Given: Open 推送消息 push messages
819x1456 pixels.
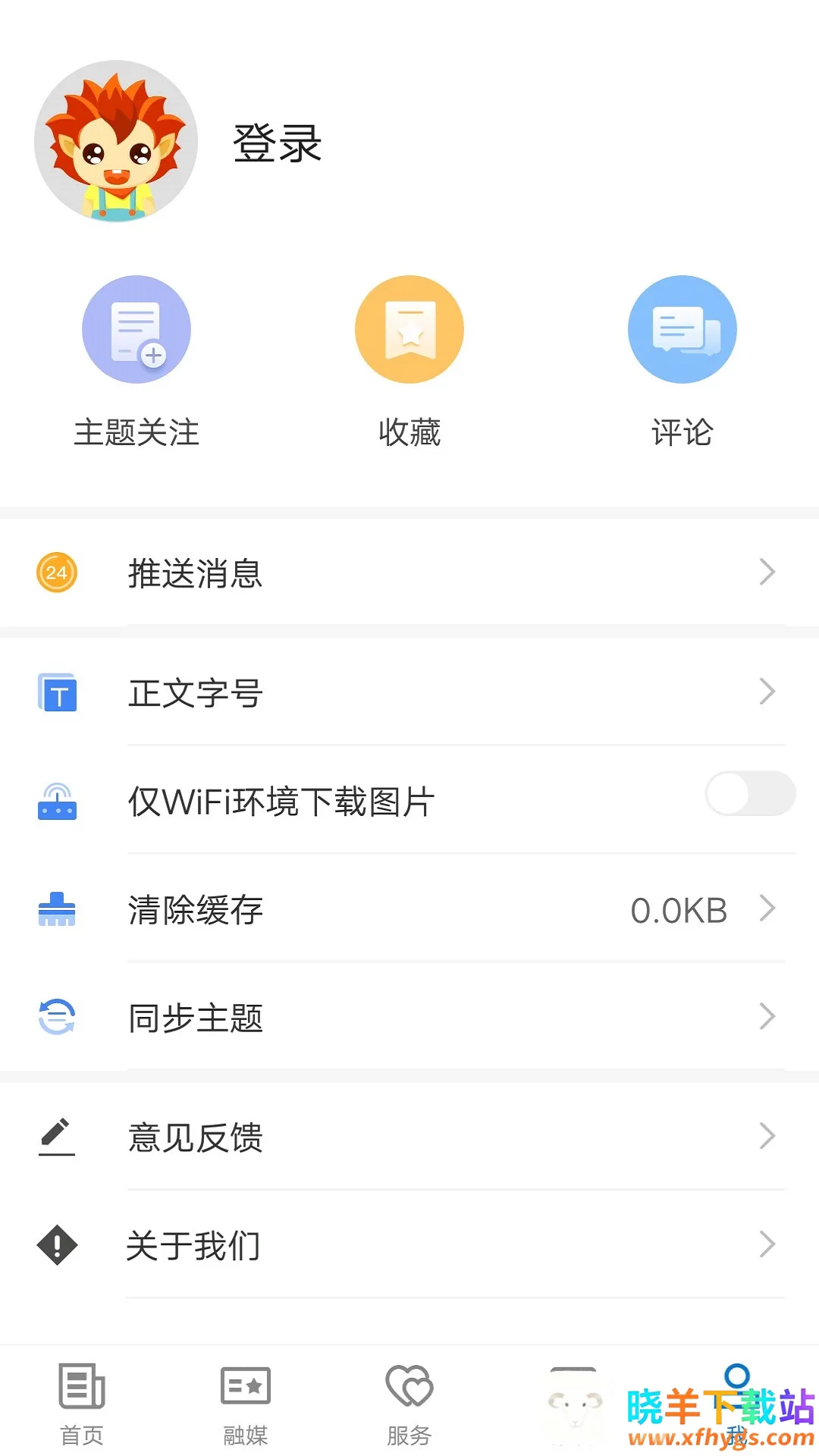Looking at the screenshot, I should click(x=409, y=573).
